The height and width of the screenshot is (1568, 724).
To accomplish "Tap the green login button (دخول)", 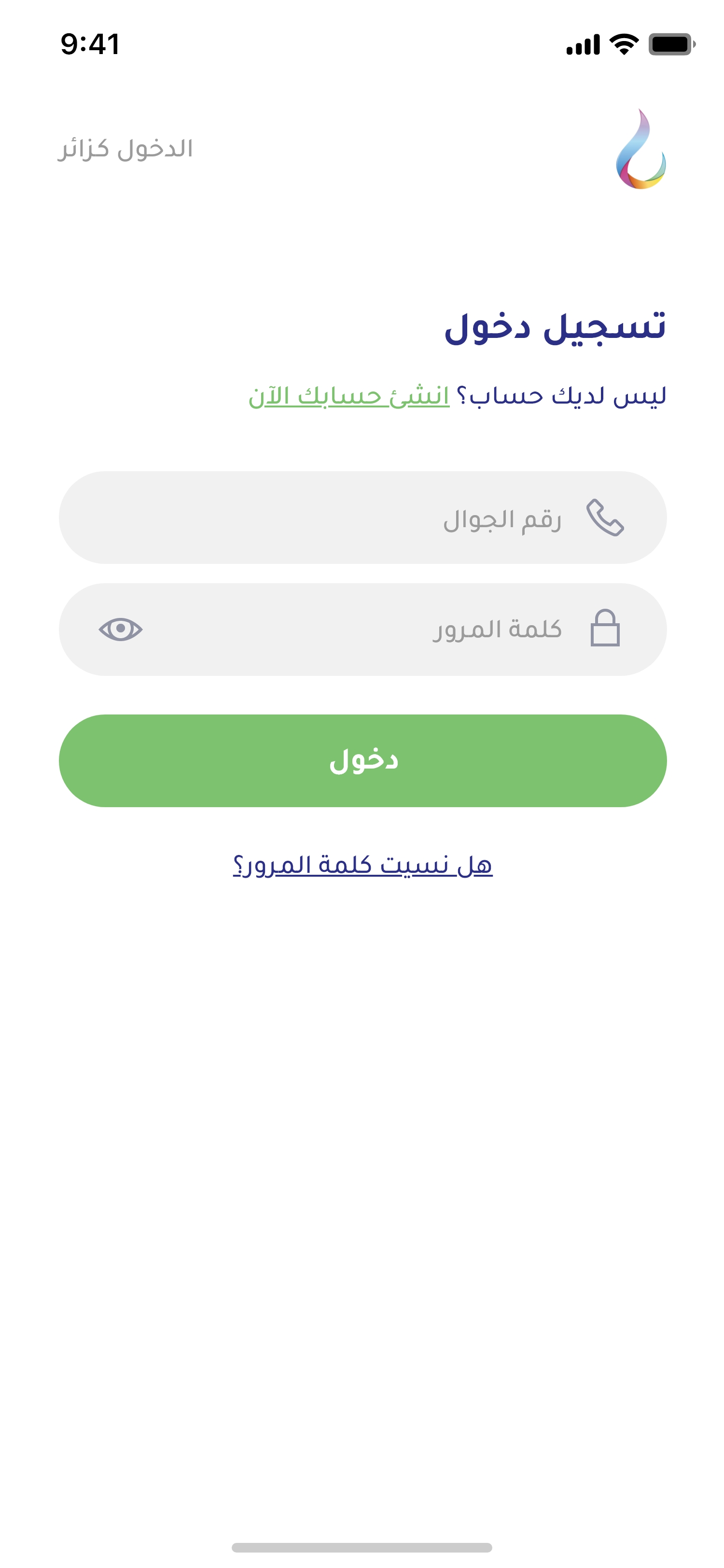I will pos(362,761).
